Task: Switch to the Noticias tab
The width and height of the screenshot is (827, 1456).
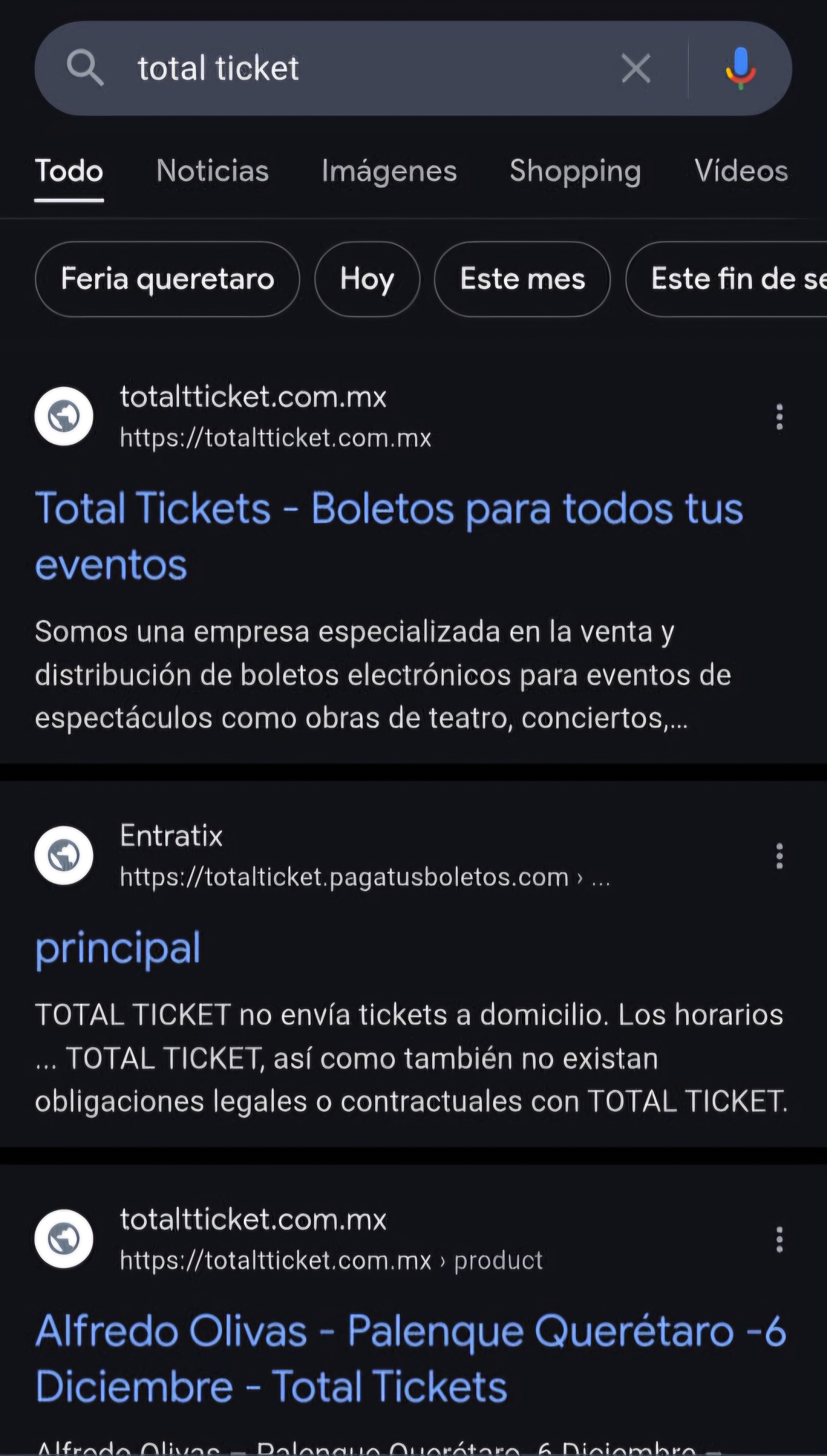Action: point(212,171)
